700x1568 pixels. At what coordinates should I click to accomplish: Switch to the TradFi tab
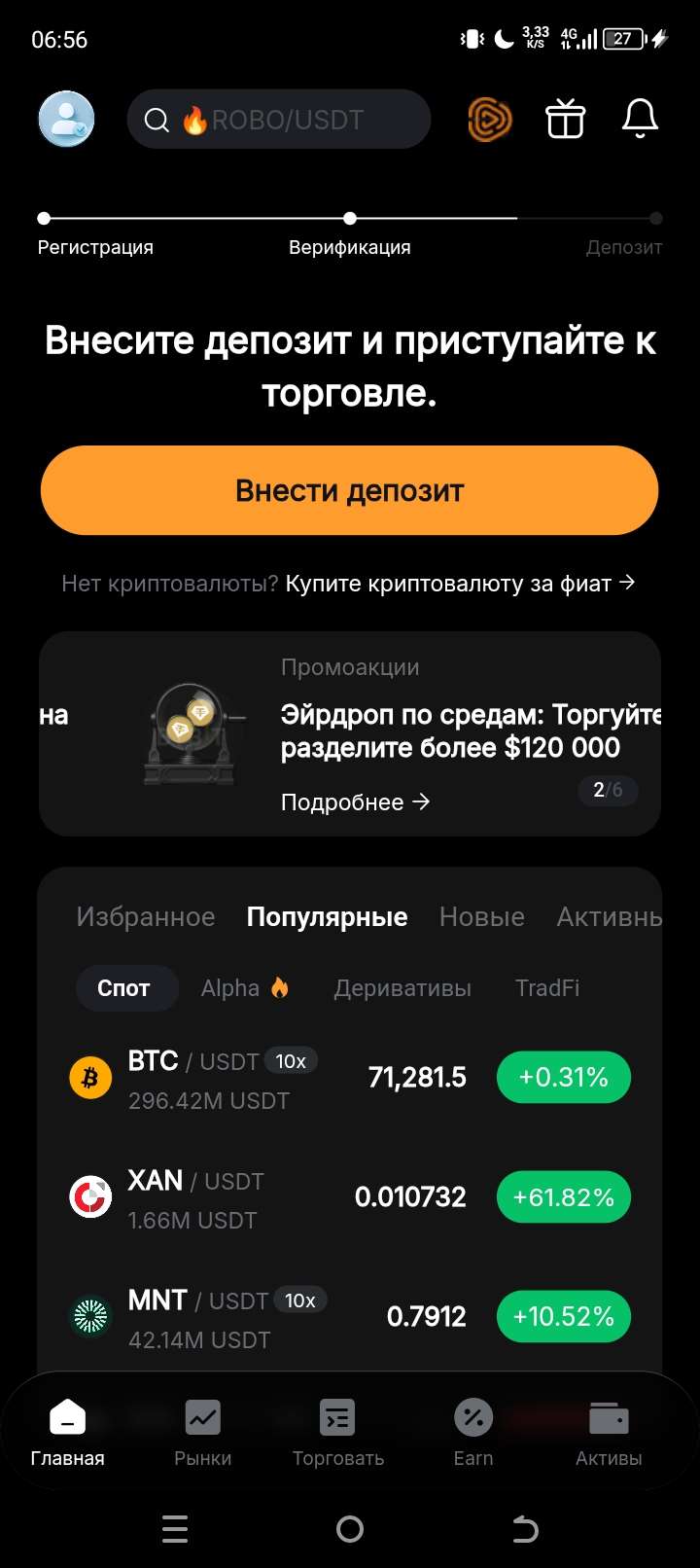click(546, 987)
